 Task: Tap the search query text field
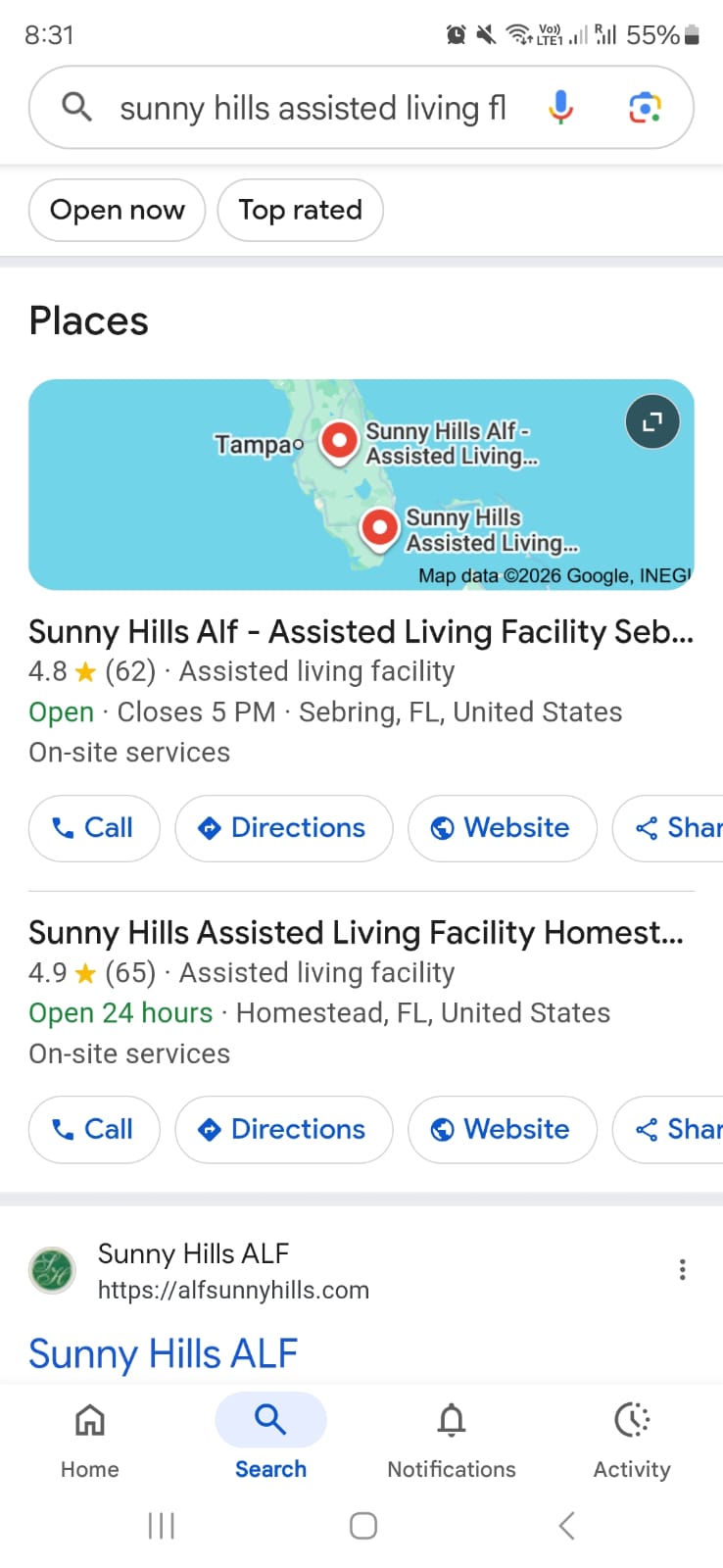313,108
